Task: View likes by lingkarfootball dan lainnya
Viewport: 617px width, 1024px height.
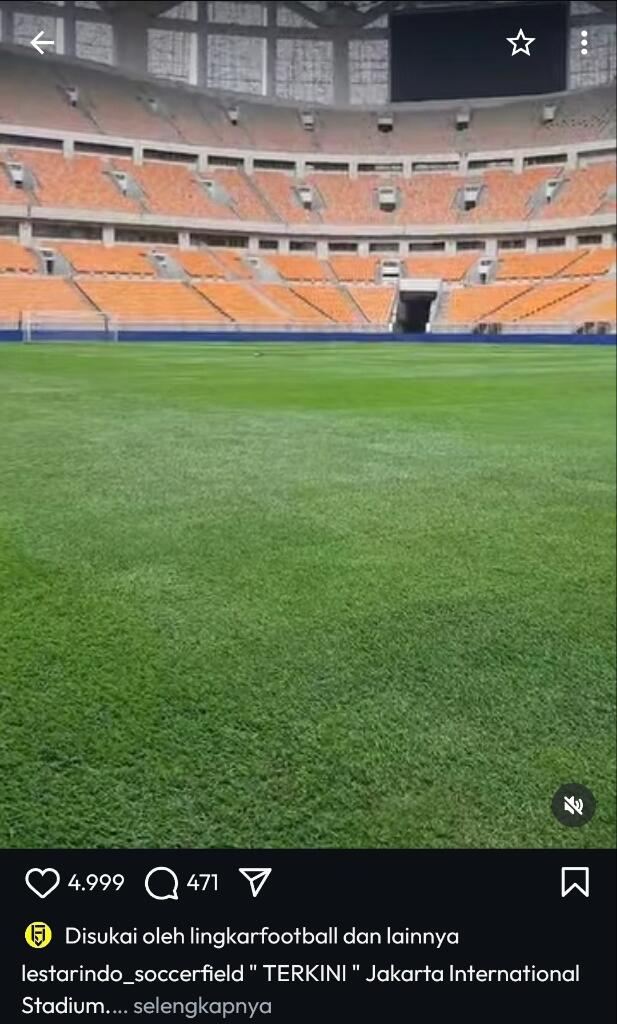Action: pos(261,937)
